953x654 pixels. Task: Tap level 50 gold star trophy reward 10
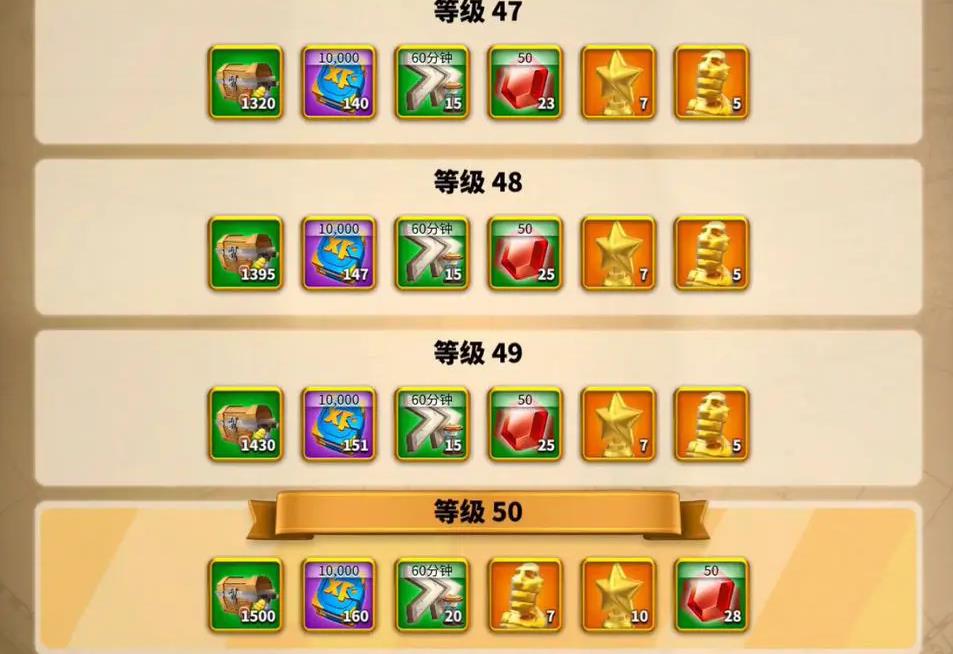[618, 595]
